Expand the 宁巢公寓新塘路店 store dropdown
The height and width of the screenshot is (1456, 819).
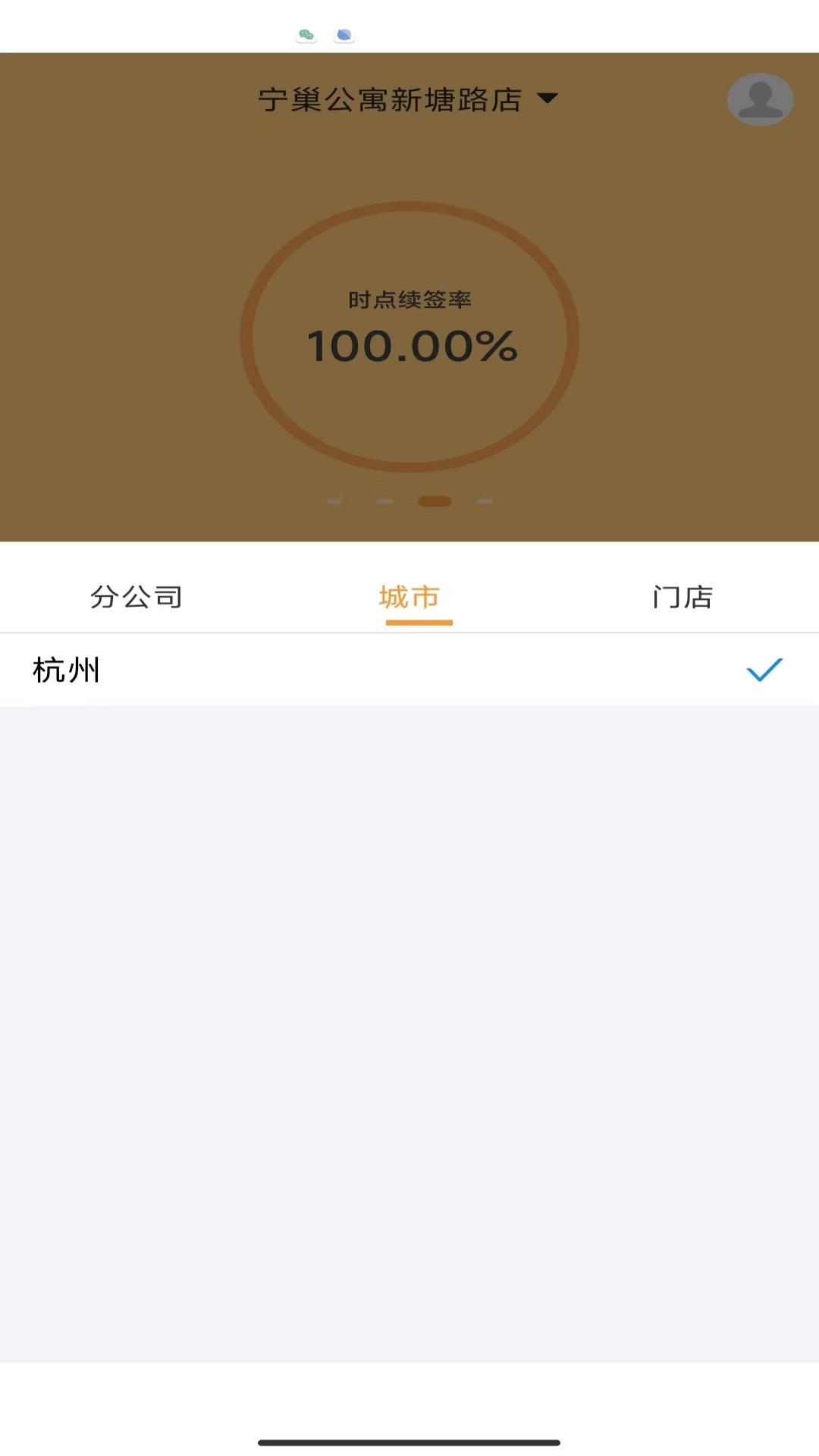(x=408, y=99)
